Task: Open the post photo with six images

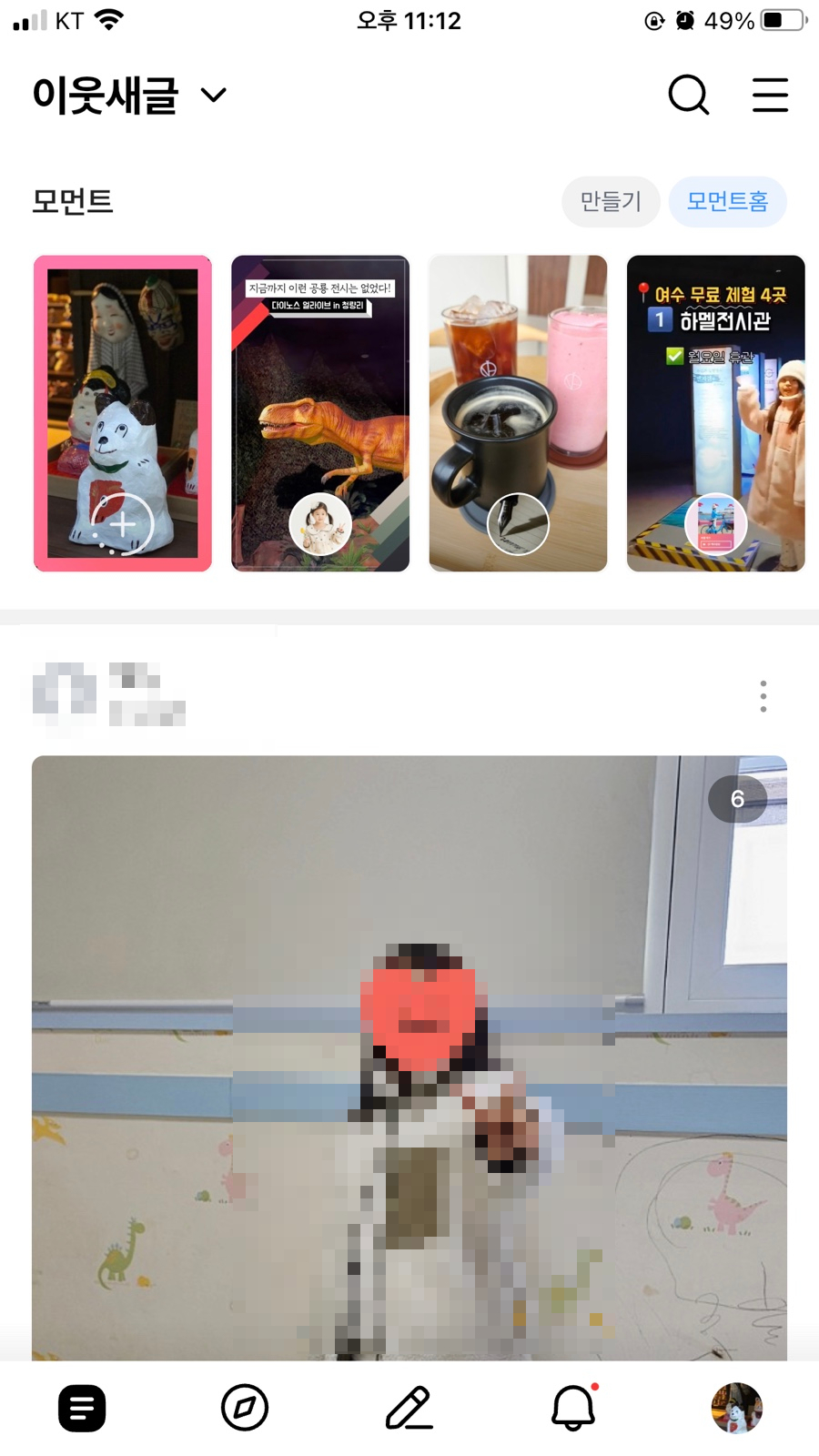Action: pyautogui.click(x=409, y=1057)
